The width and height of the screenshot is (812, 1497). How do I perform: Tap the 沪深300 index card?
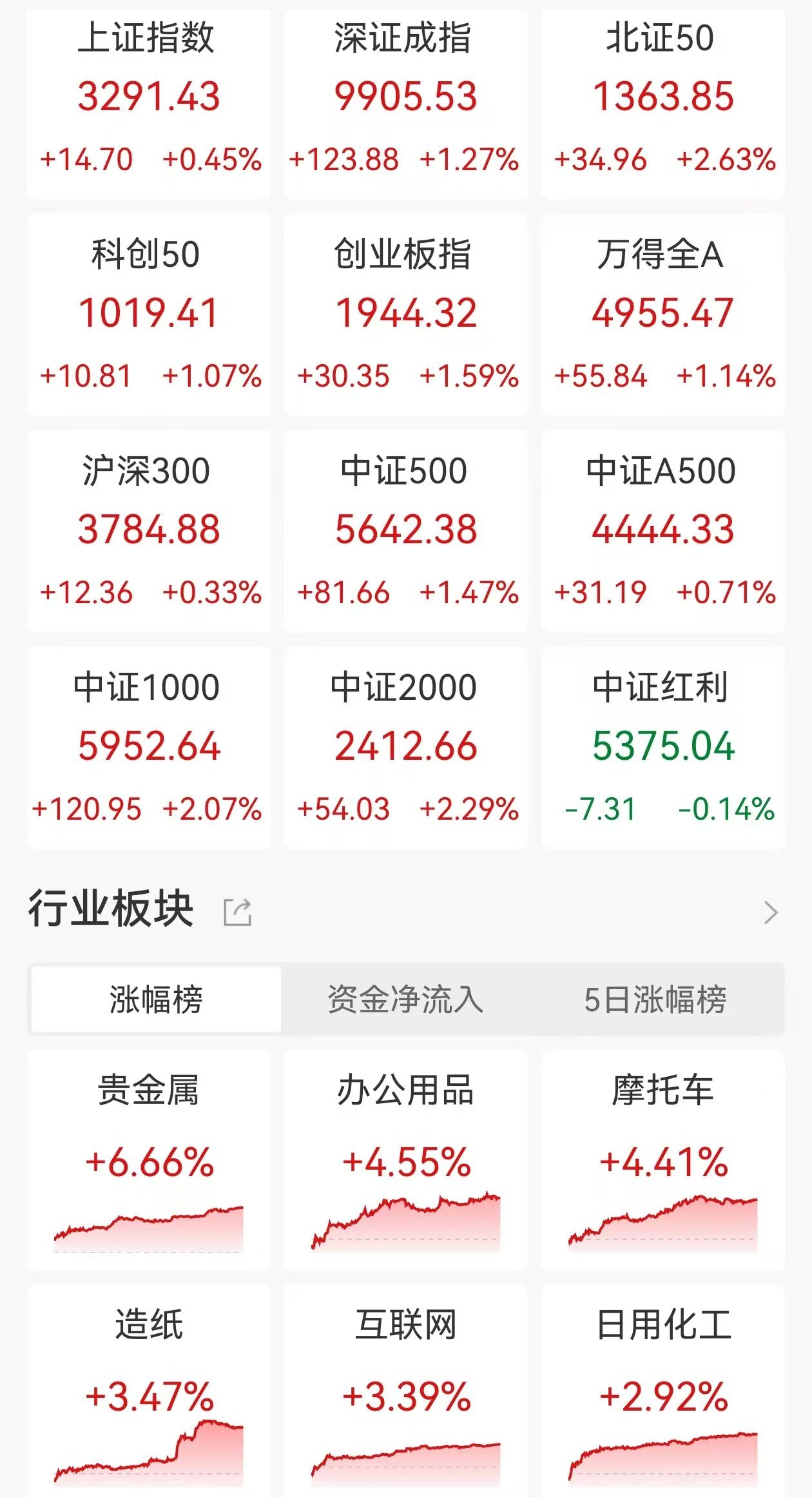coord(149,531)
